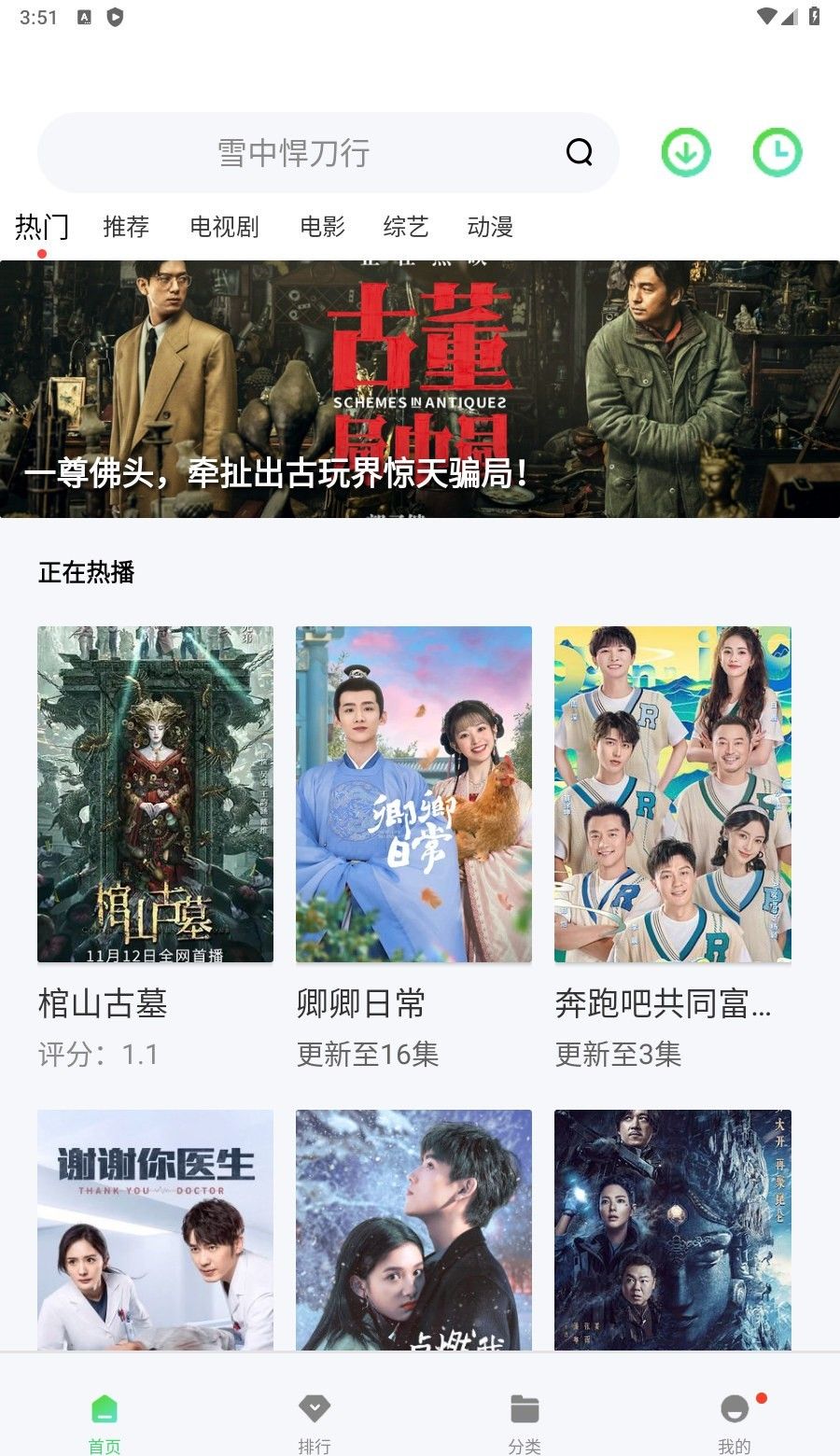Open the 棺山古墓 movie card
Viewport: 840px width, 1456px height.
(x=155, y=794)
